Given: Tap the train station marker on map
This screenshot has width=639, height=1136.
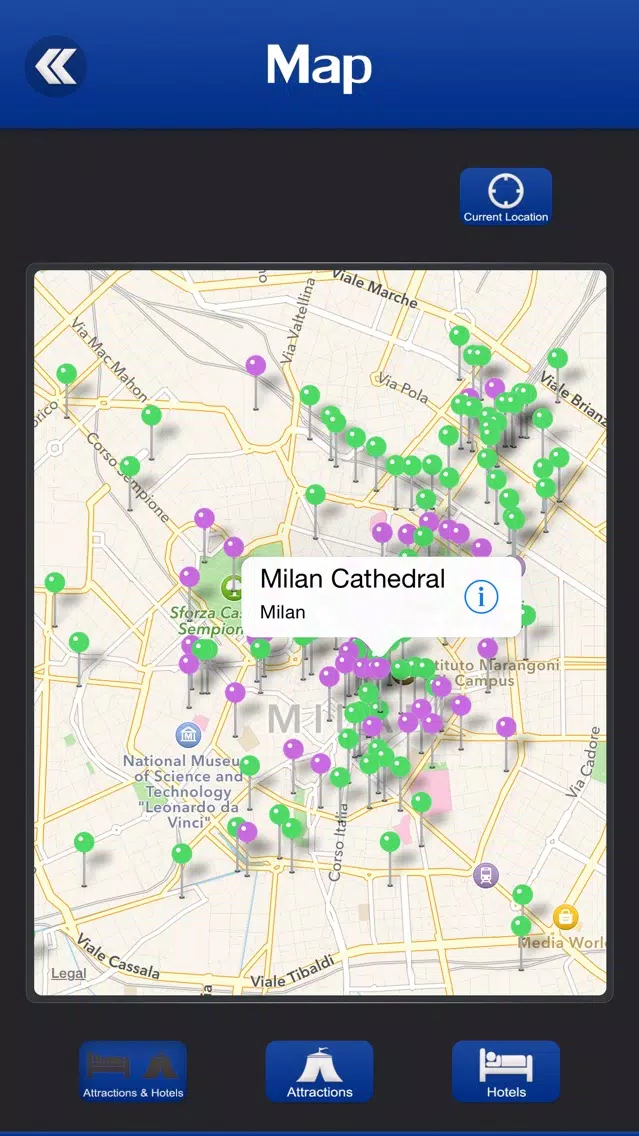Looking at the screenshot, I should coord(486,875).
